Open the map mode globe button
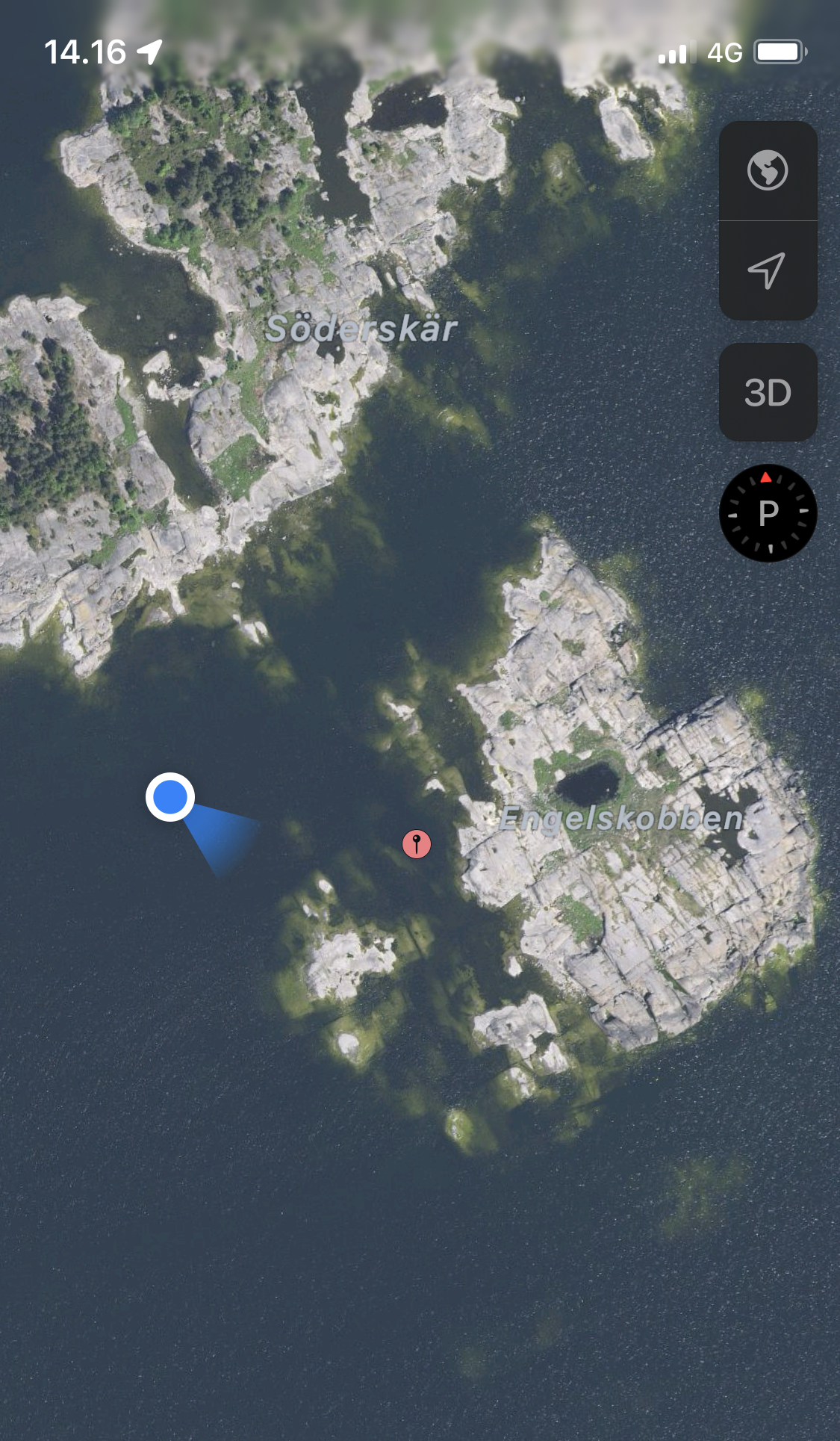The width and height of the screenshot is (840, 1441). pos(768,170)
